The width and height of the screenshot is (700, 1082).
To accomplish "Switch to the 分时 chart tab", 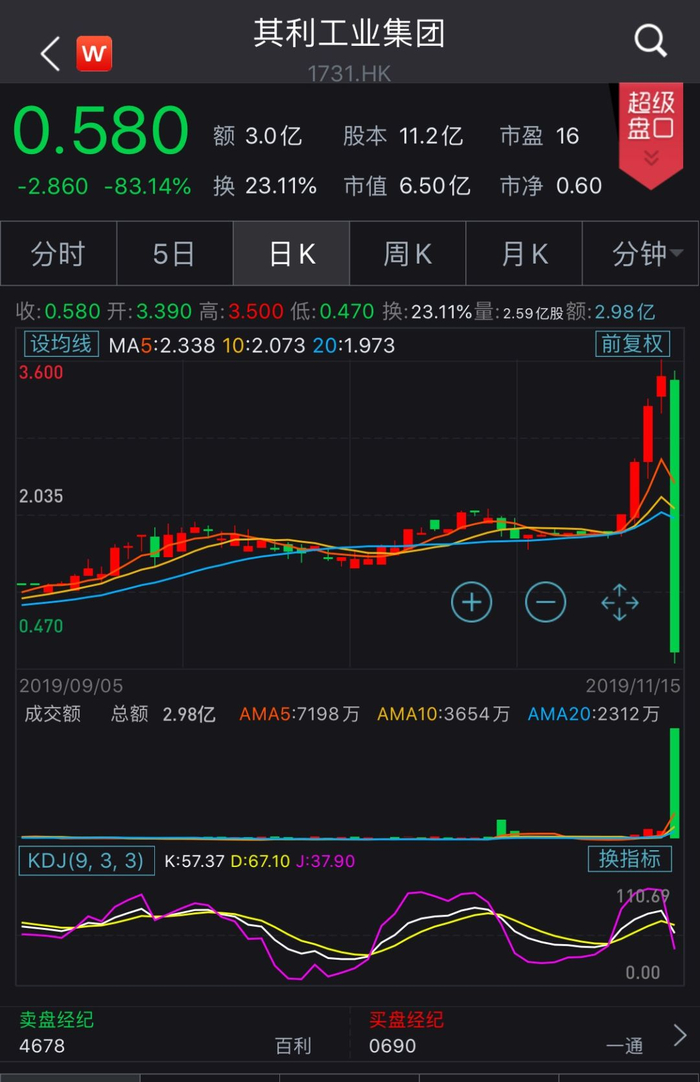I will [58, 254].
